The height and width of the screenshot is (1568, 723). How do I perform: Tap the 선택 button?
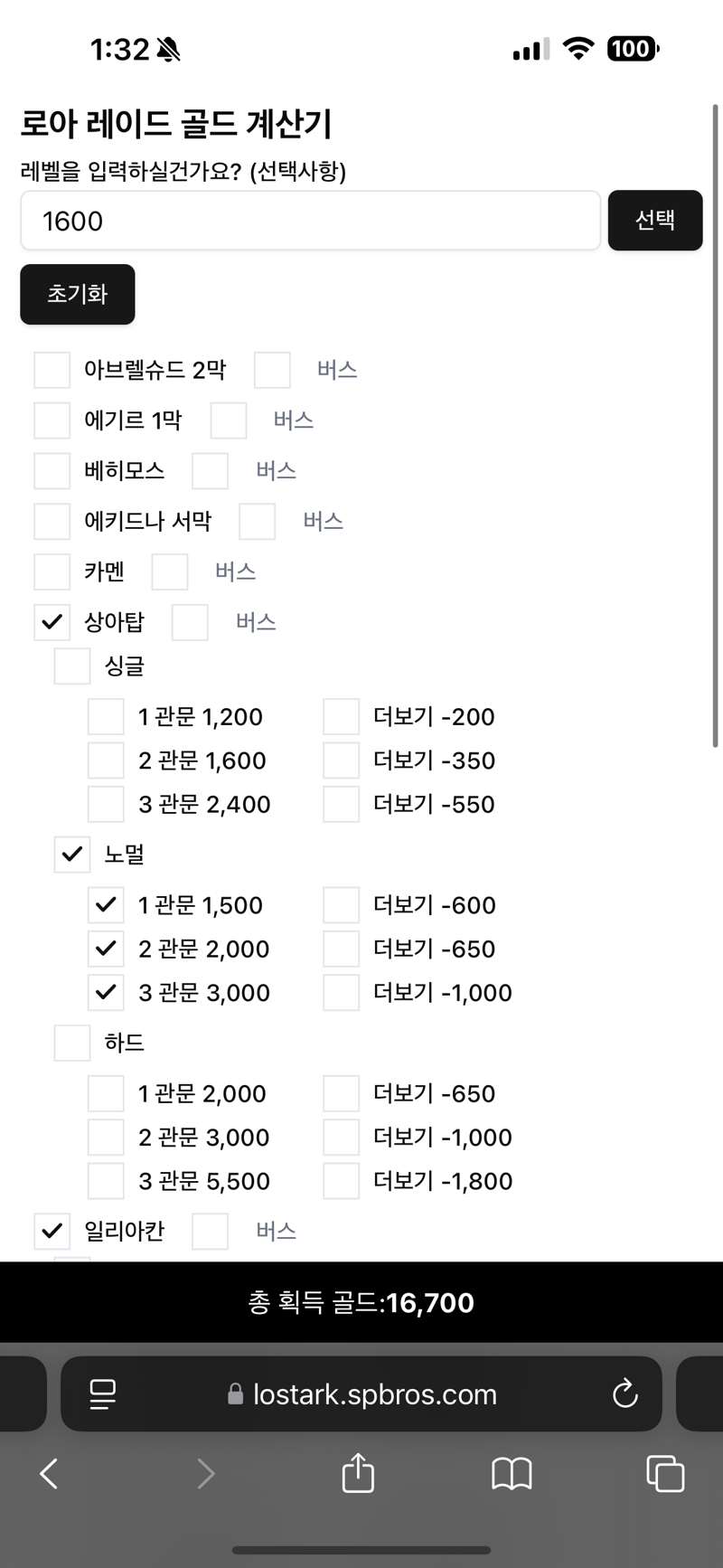(x=655, y=220)
